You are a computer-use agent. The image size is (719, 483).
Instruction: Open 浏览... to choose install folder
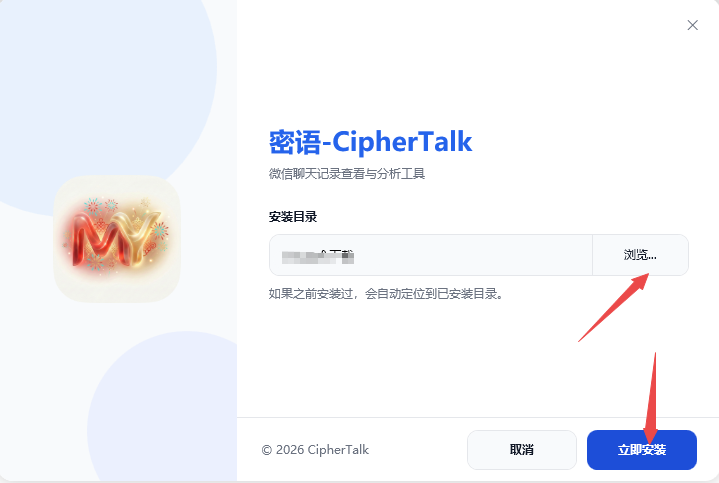tap(640, 255)
